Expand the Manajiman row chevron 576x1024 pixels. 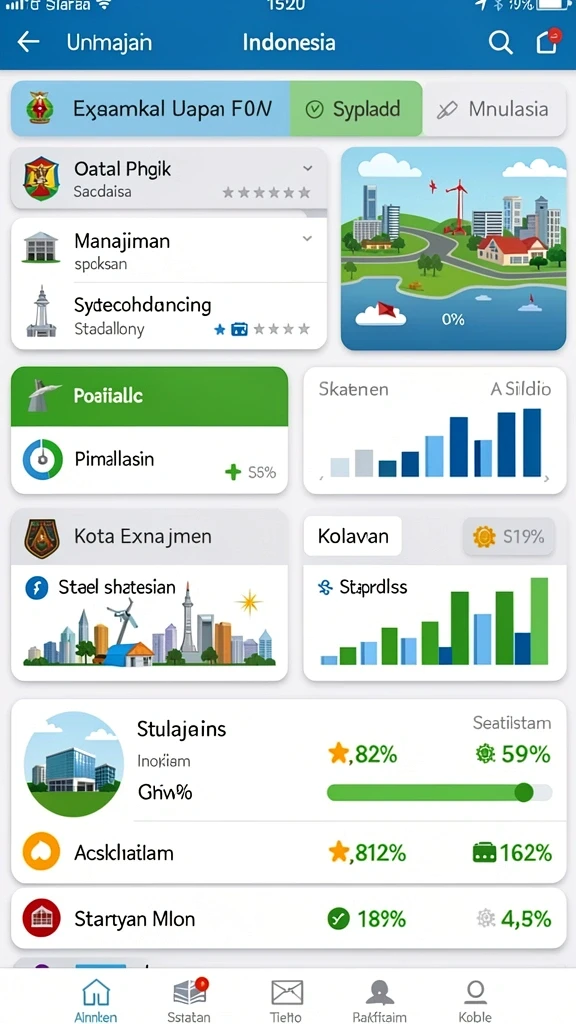[x=308, y=238]
